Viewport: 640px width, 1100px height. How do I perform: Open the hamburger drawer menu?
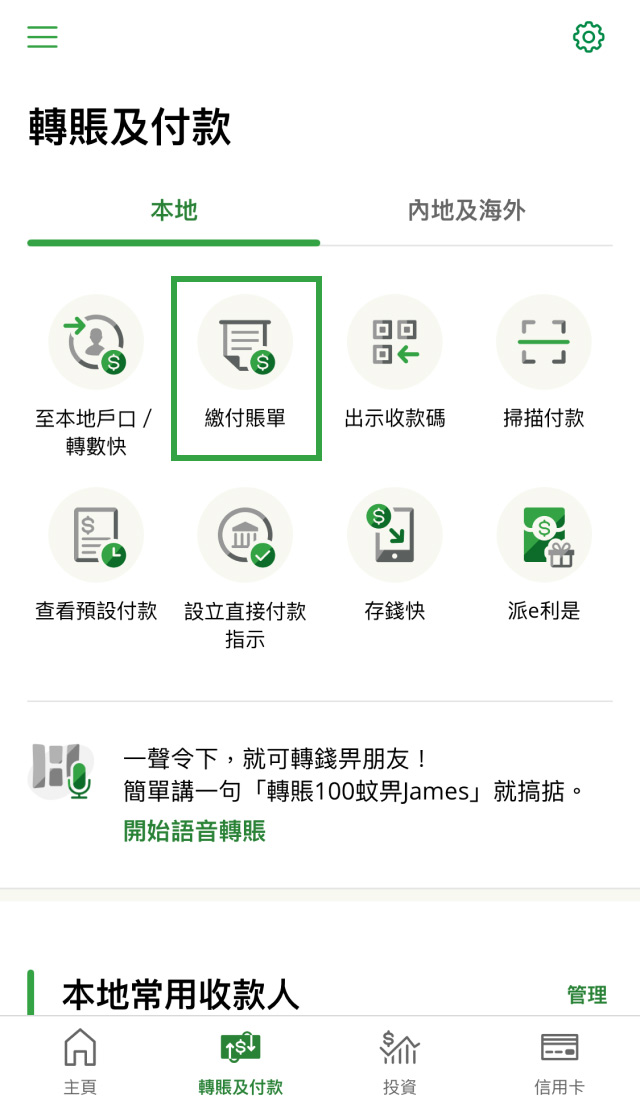pyautogui.click(x=42, y=37)
